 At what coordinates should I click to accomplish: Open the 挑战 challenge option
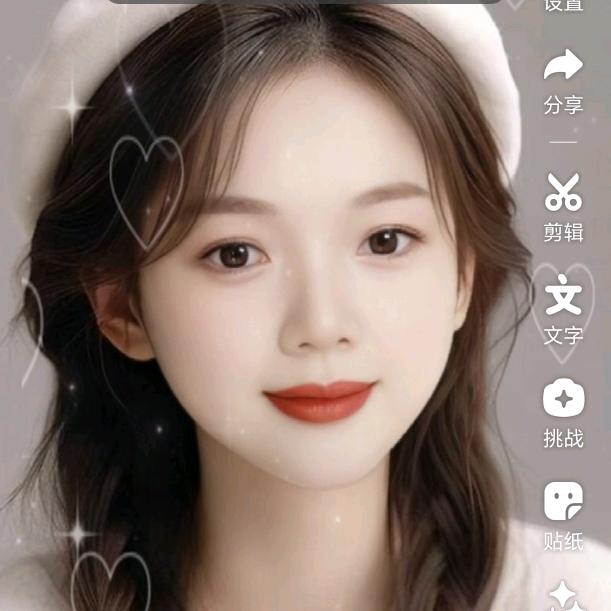[563, 413]
